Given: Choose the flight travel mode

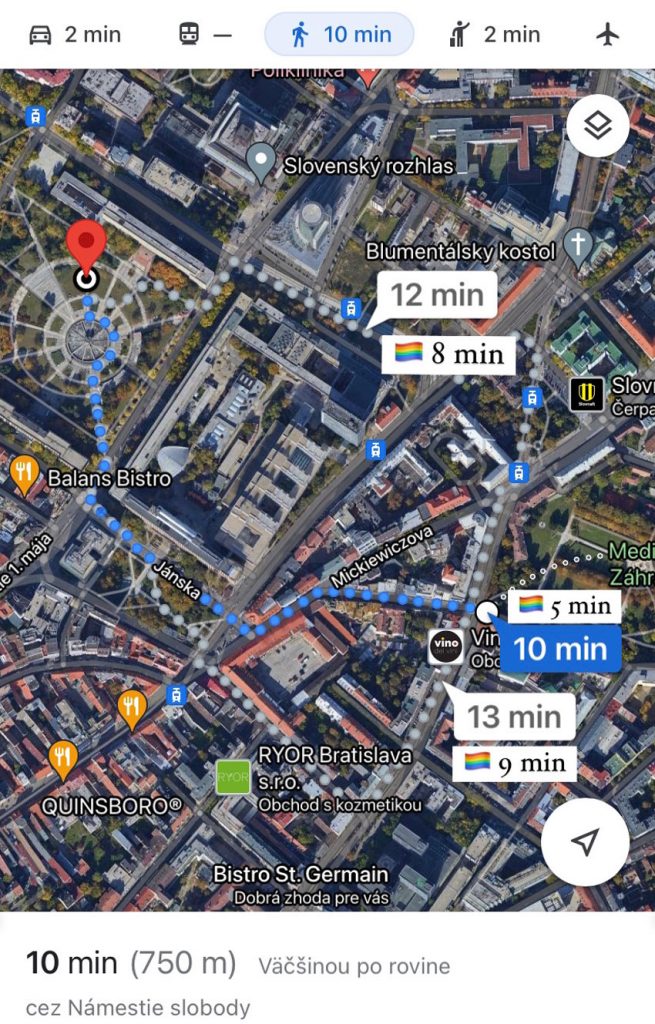Looking at the screenshot, I should click(x=607, y=34).
